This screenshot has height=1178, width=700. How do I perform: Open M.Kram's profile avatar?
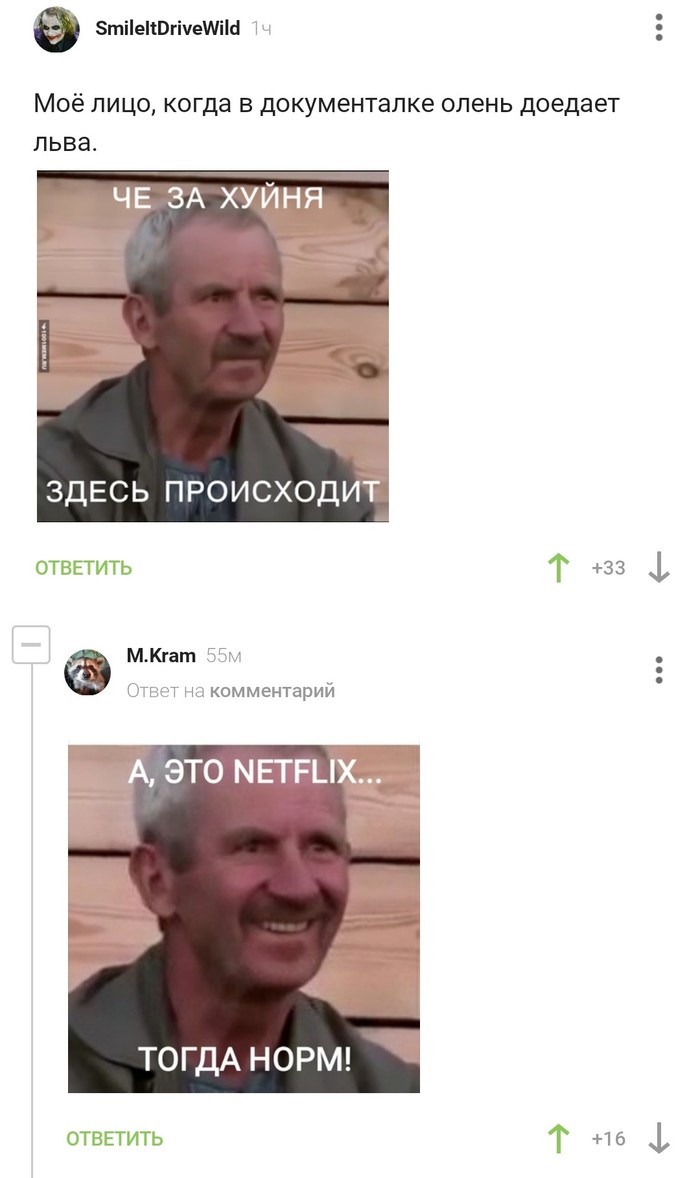point(88,672)
